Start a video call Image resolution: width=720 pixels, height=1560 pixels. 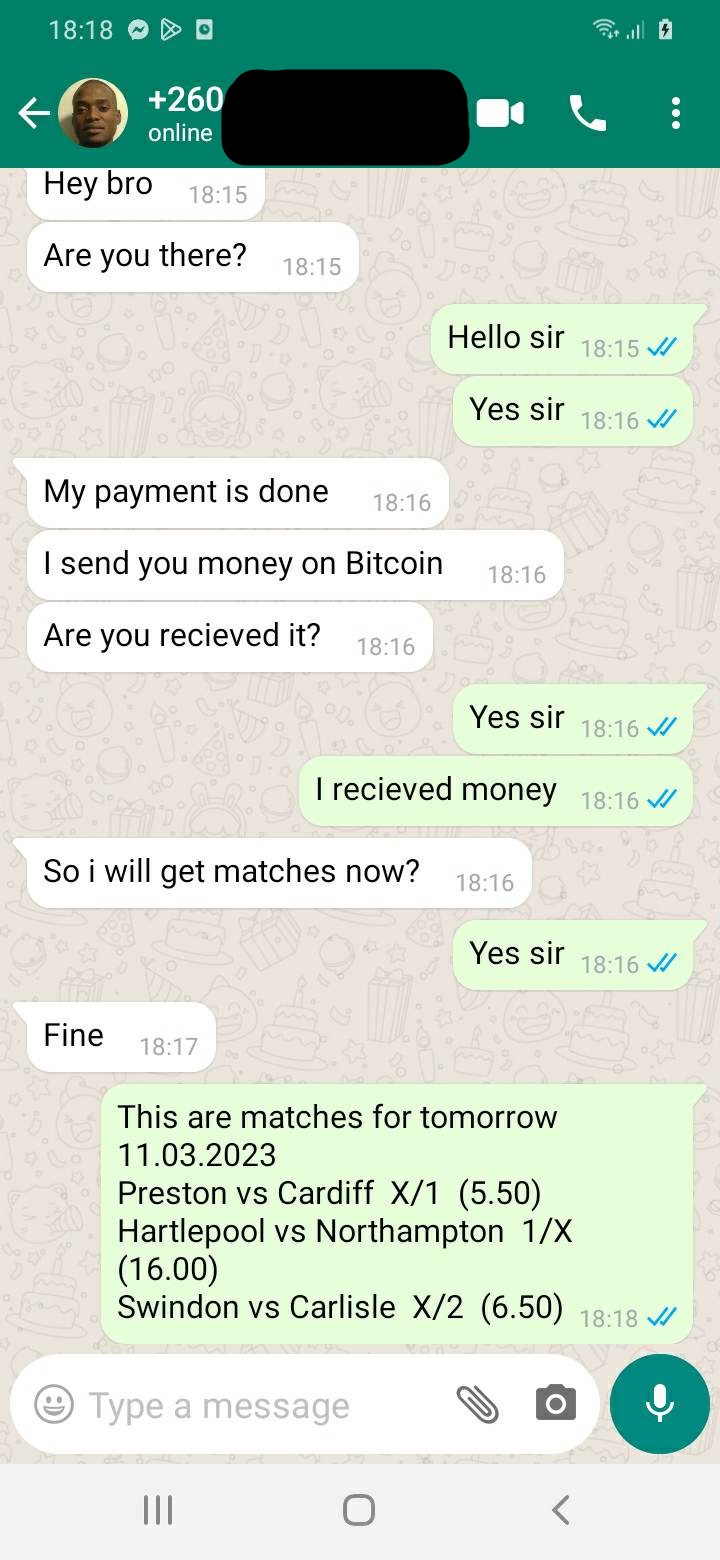500,114
